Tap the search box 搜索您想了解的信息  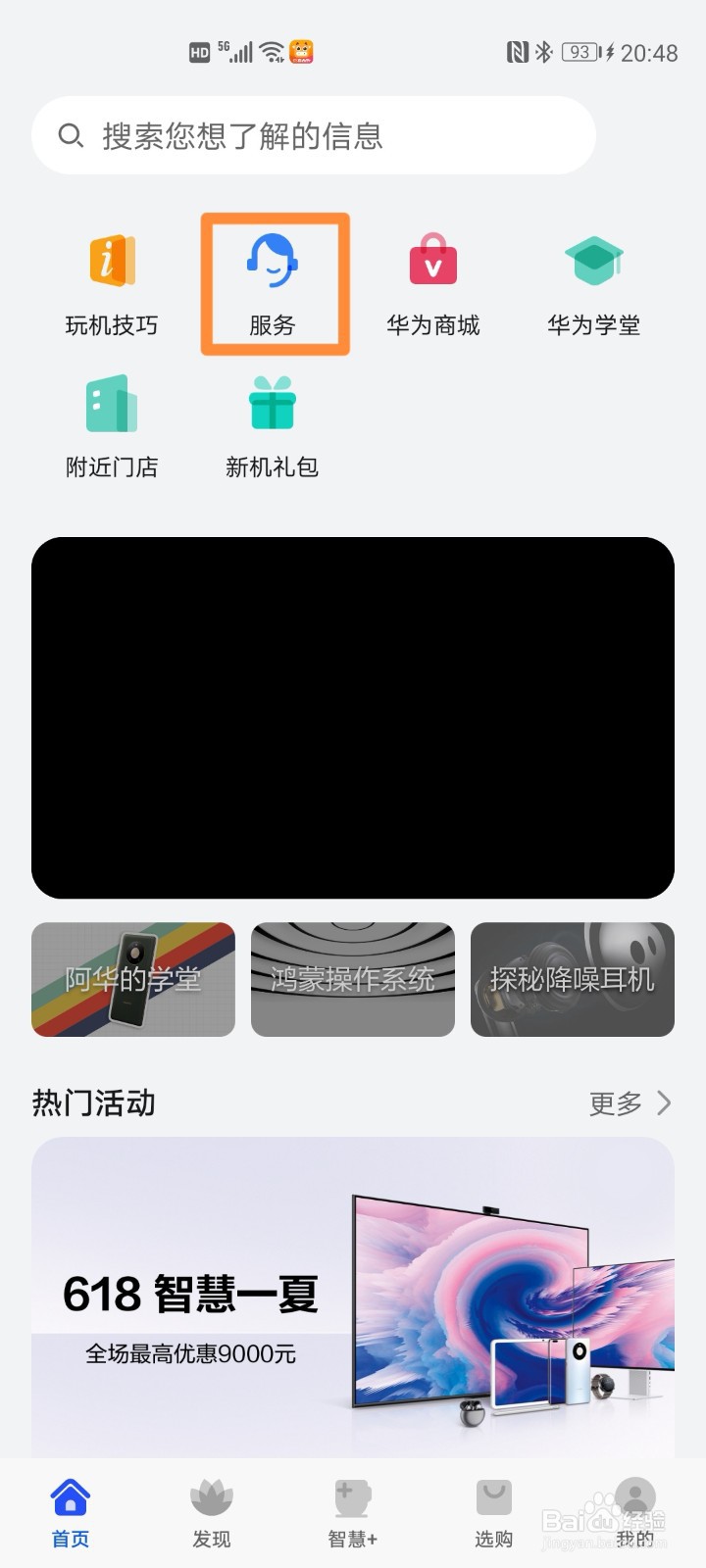(x=314, y=135)
